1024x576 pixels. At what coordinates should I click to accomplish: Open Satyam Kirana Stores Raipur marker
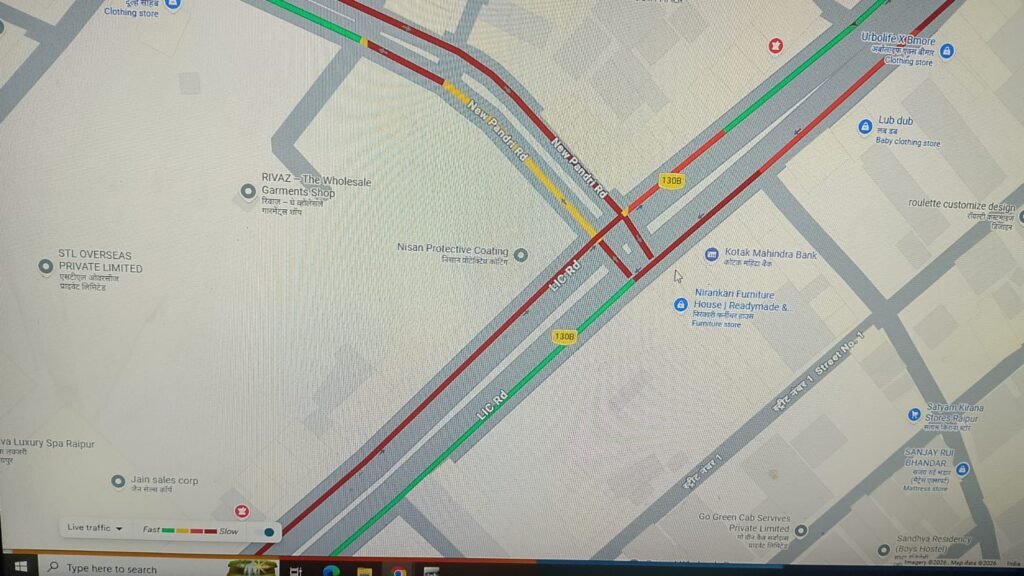point(914,414)
